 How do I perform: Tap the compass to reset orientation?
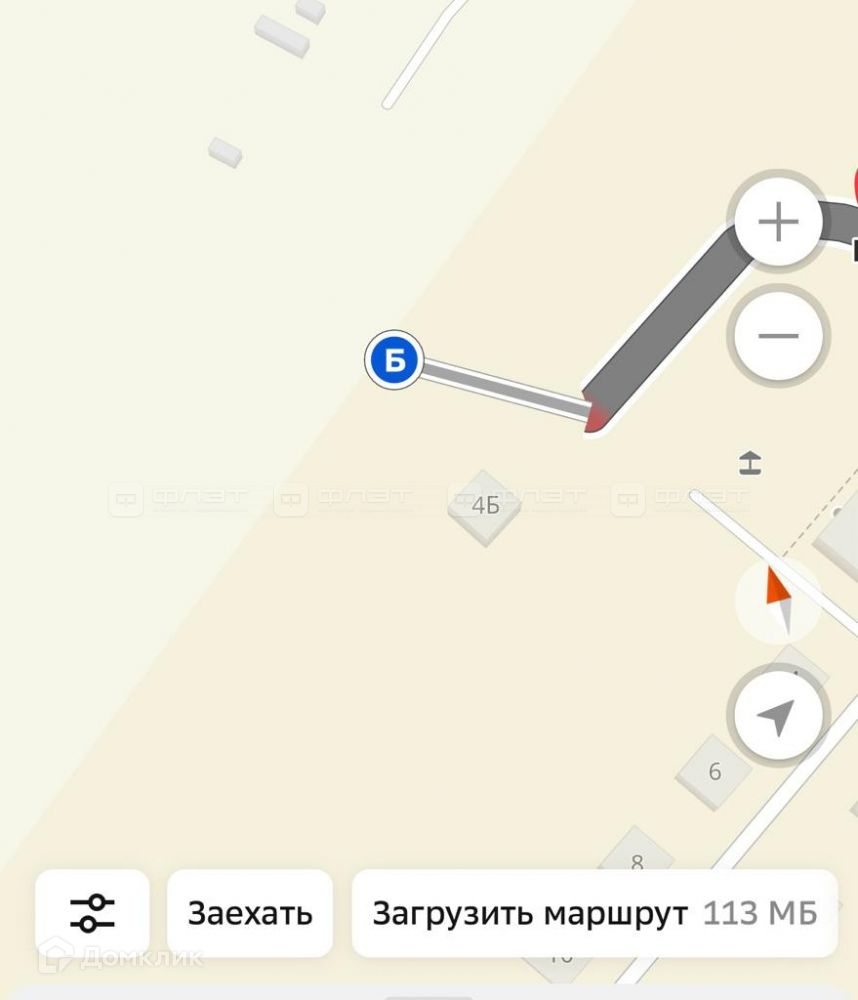pyautogui.click(x=778, y=599)
